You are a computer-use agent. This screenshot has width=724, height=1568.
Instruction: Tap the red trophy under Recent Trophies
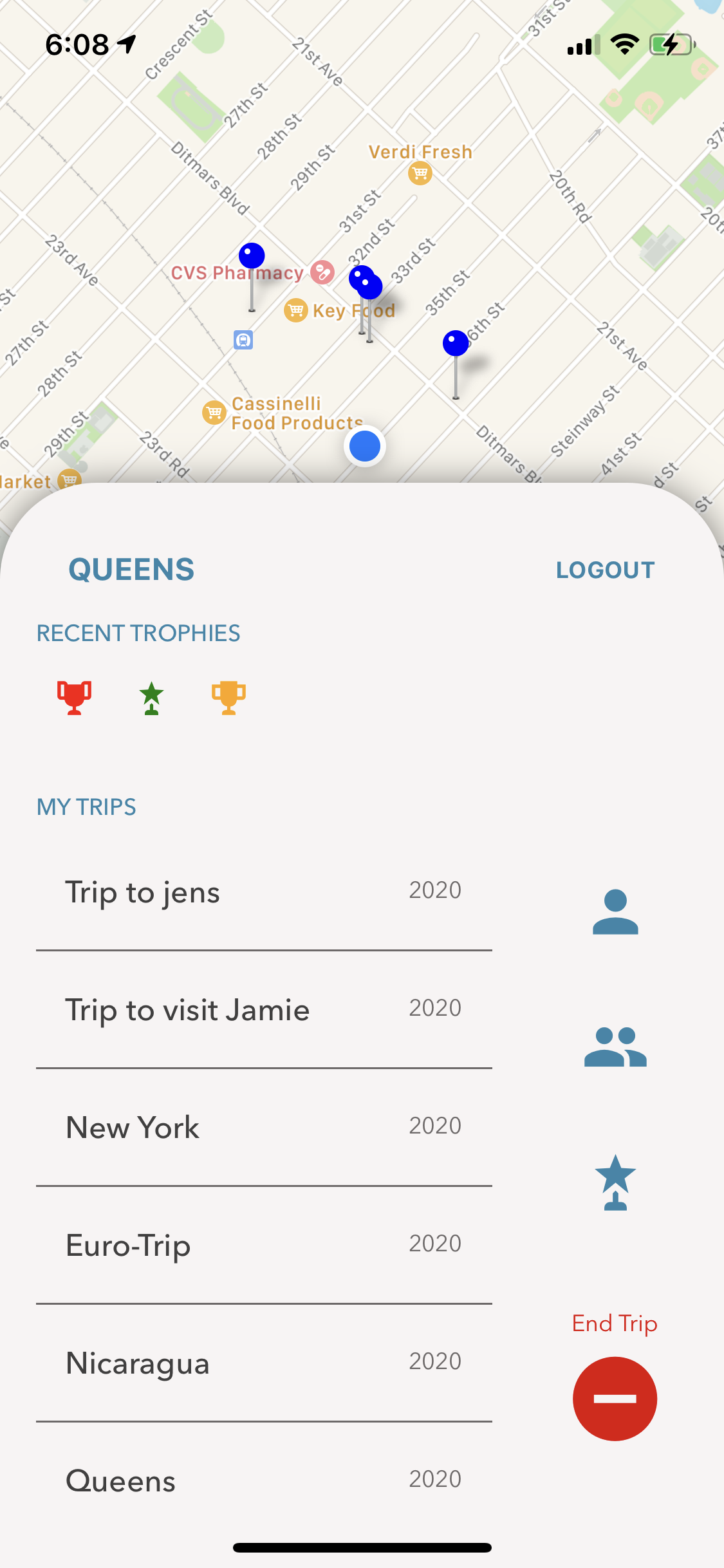pyautogui.click(x=74, y=697)
